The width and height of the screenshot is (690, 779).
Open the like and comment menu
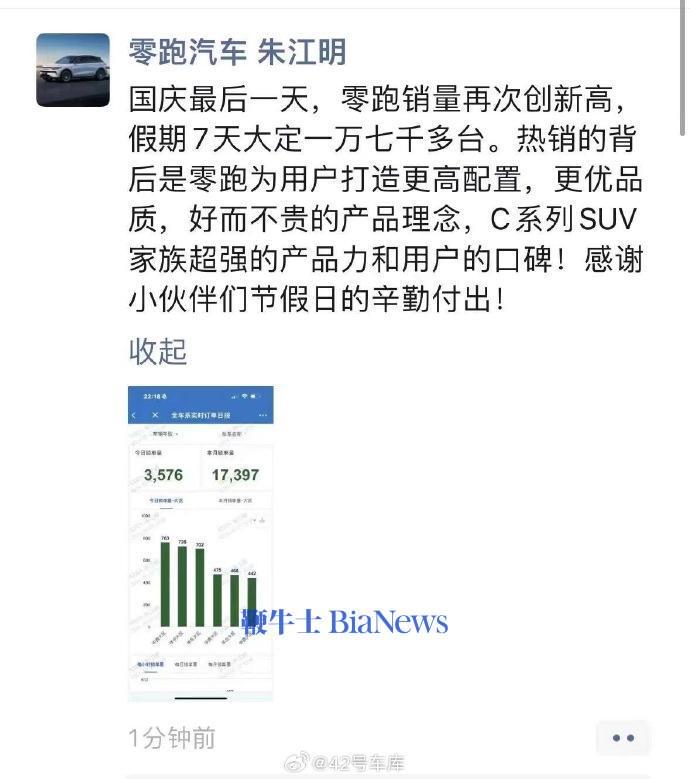coord(623,738)
